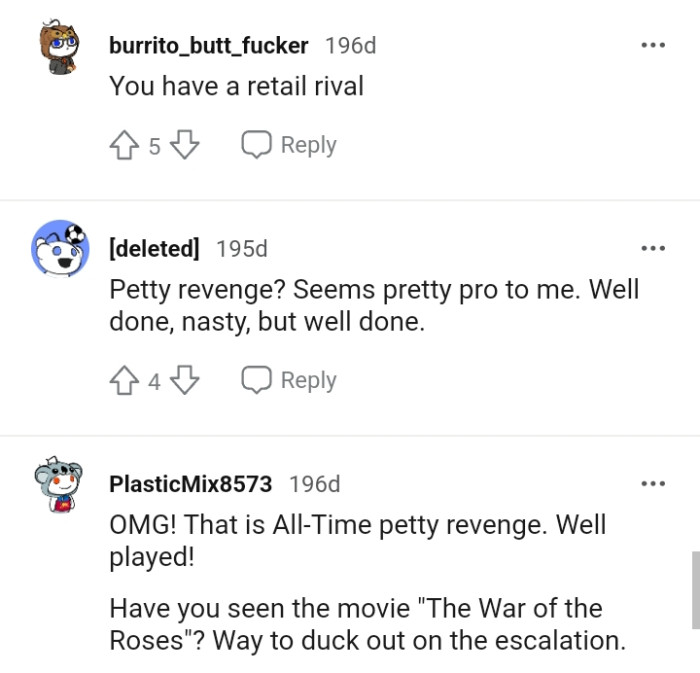Open overflow menu on [deleted] comment
Viewport: 700px width, 673px height.
[x=652, y=248]
